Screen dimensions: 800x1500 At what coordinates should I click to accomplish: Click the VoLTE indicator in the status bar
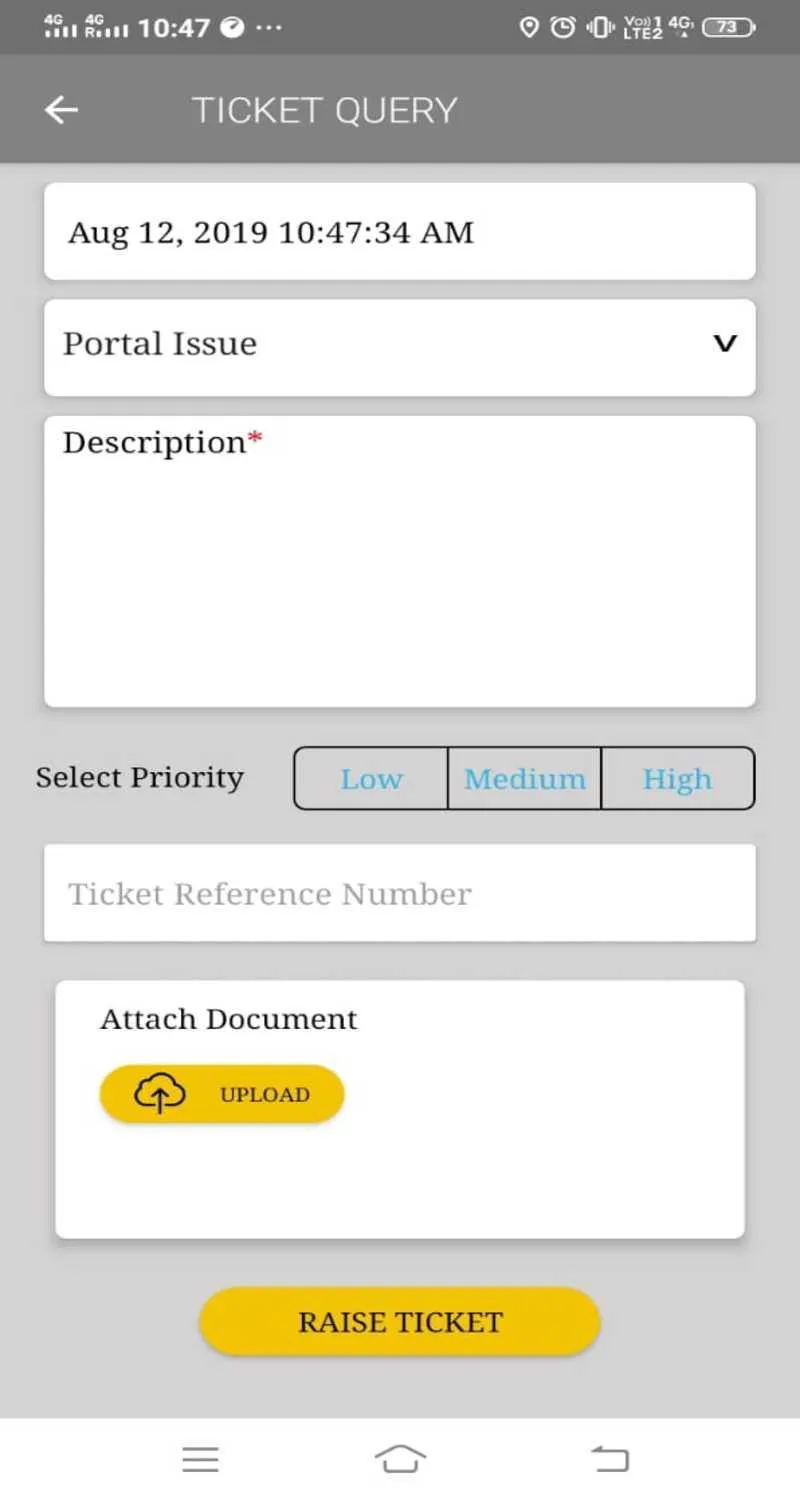tap(640, 28)
